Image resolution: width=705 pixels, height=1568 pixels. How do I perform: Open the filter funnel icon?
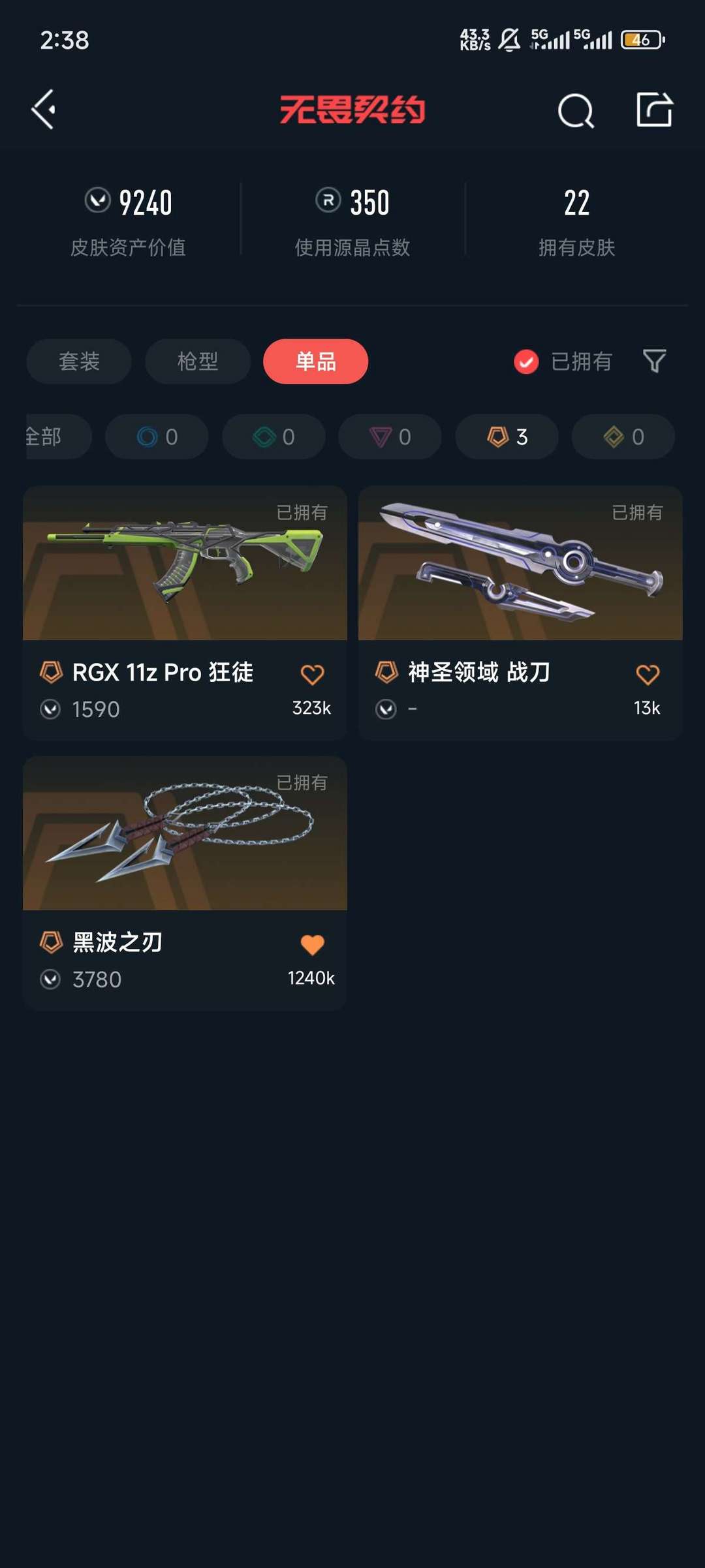coord(654,361)
